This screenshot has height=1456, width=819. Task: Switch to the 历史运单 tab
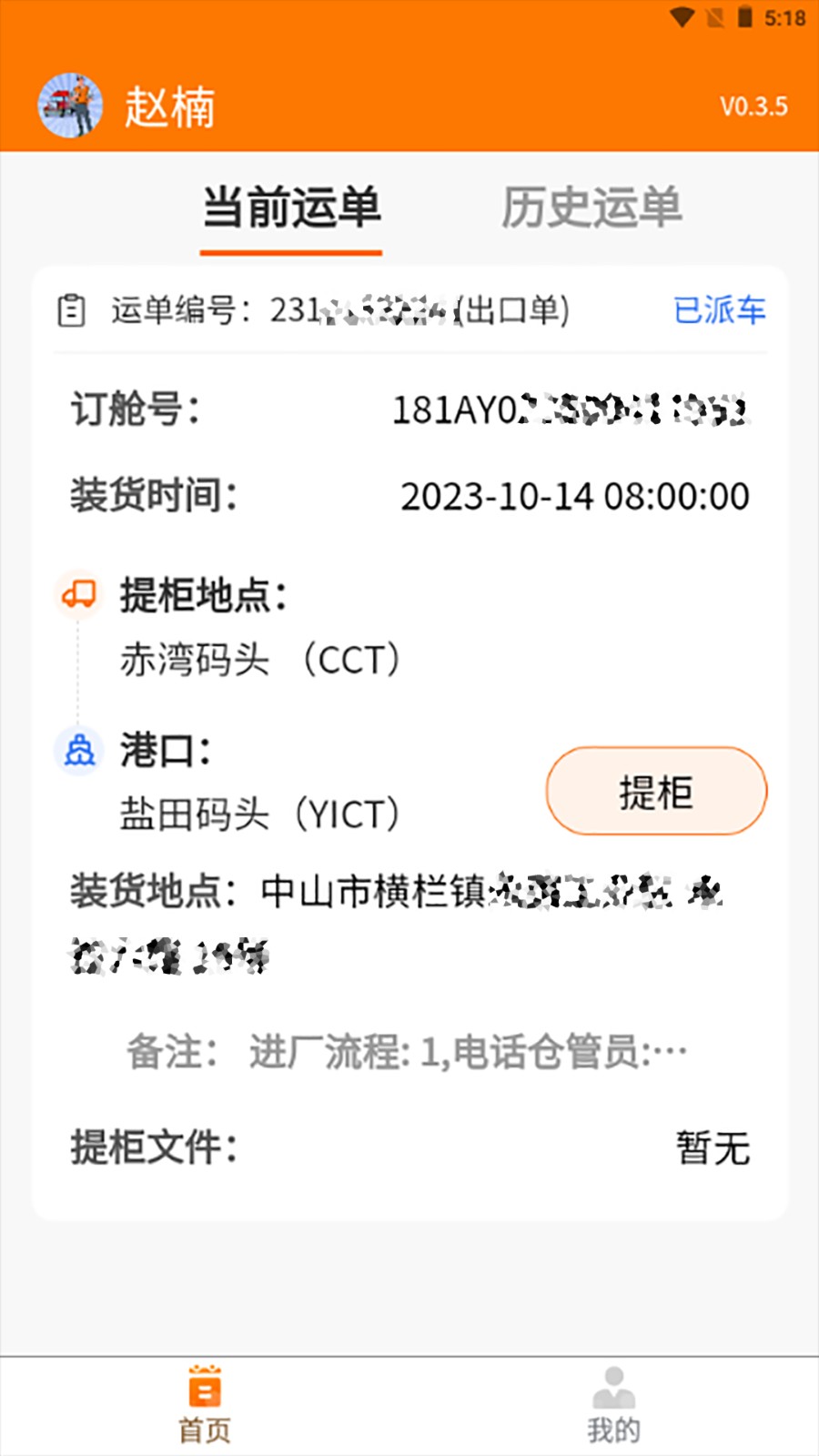coord(593,209)
